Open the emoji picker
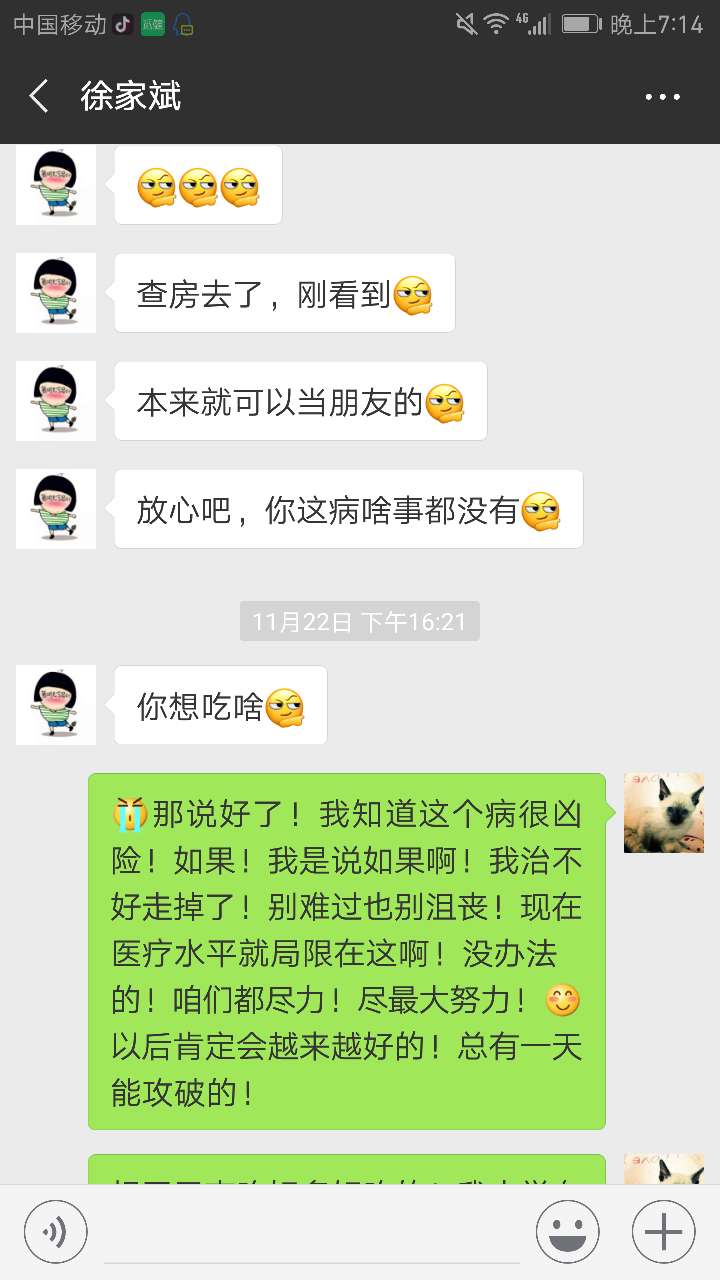This screenshot has width=720, height=1280. (x=567, y=1231)
